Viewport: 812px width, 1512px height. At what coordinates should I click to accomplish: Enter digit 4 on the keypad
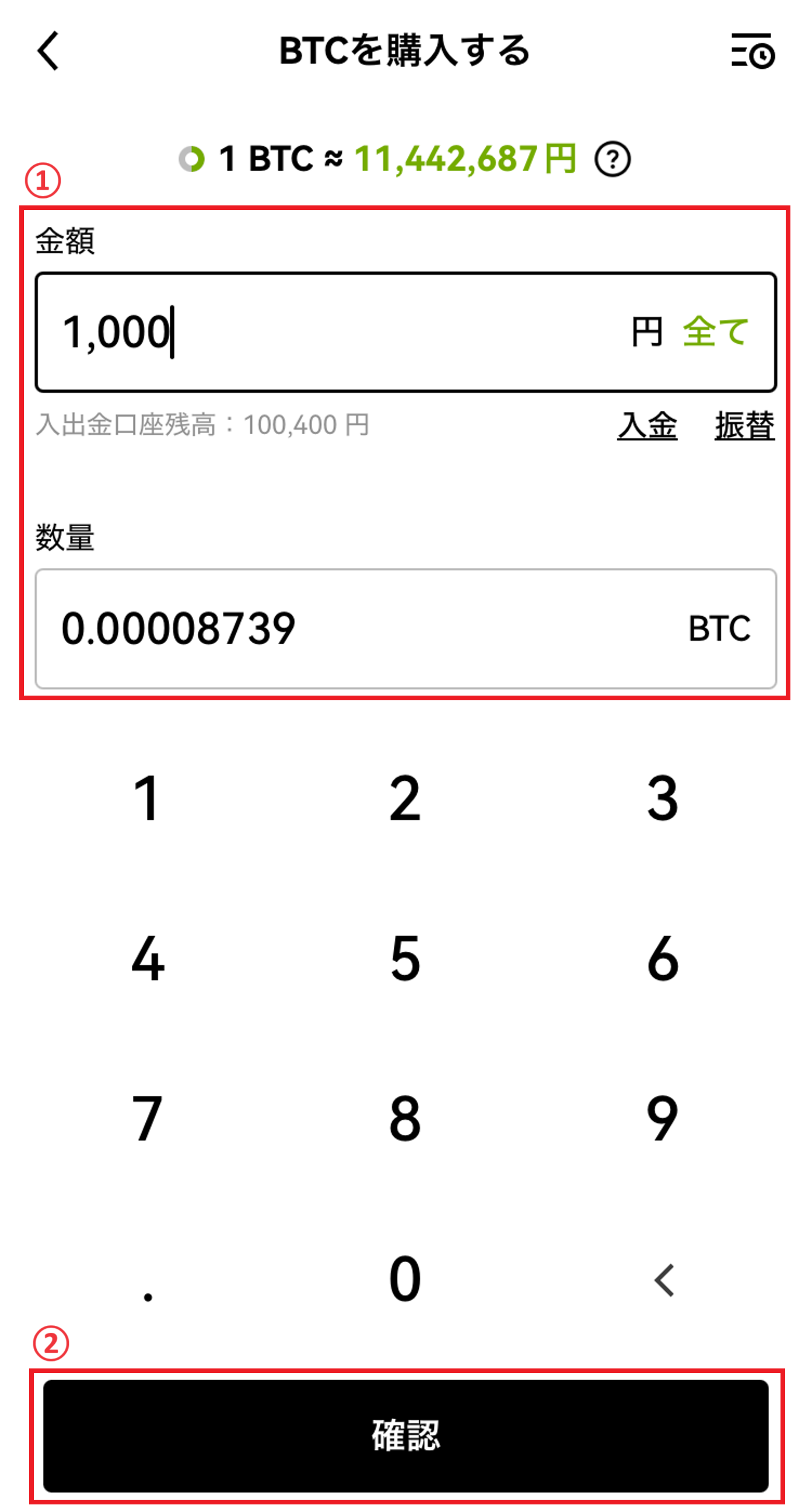point(147,959)
